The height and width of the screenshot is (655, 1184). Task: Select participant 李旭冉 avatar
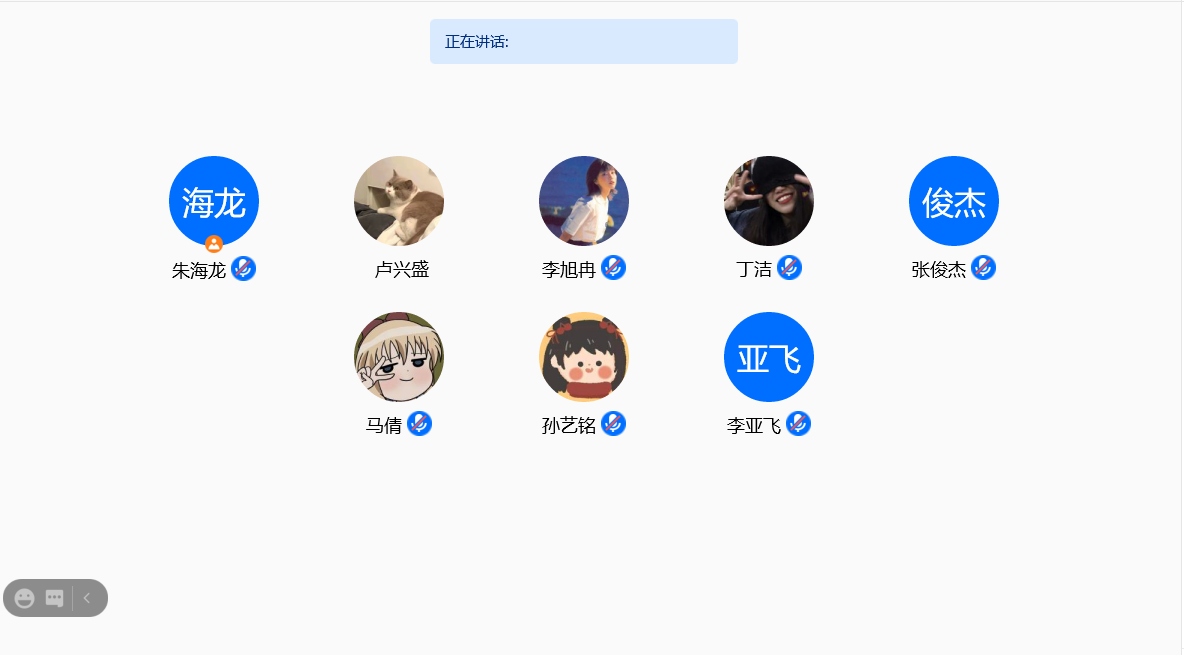584,201
